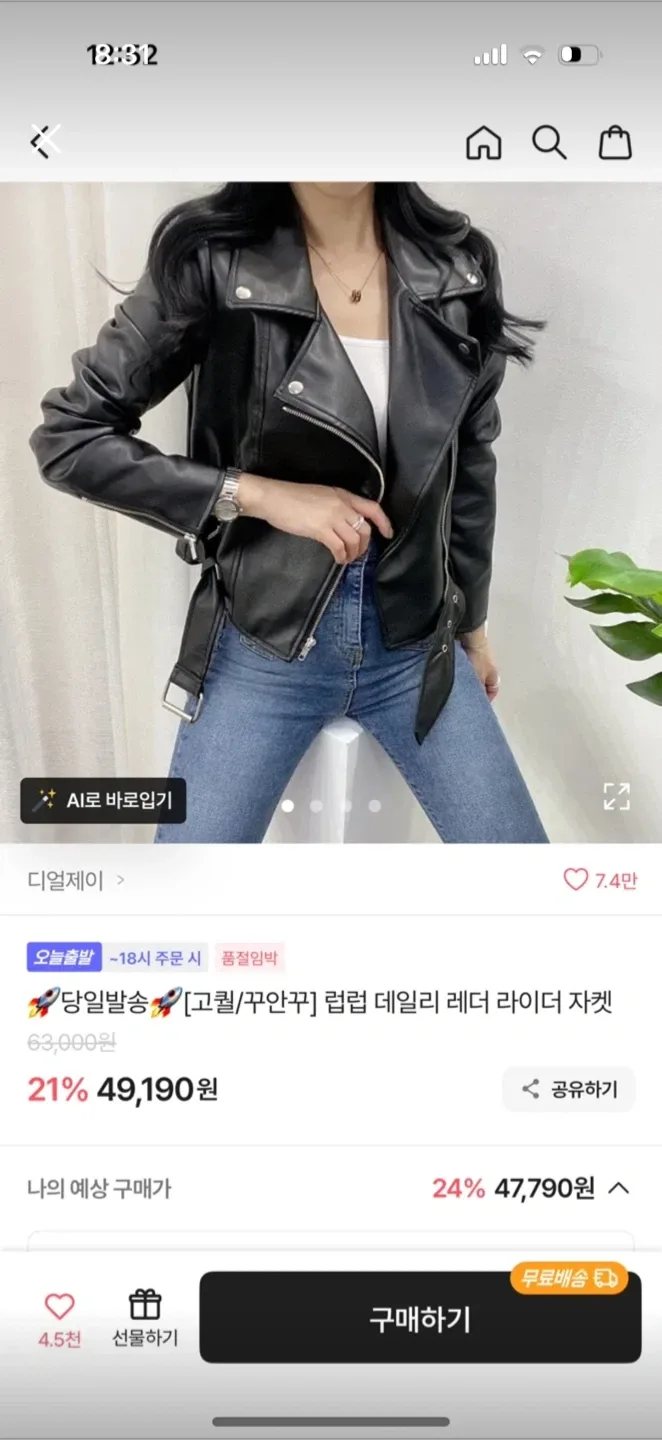
Task: Tap the AI로 바로입기 try-on button
Action: (x=104, y=800)
